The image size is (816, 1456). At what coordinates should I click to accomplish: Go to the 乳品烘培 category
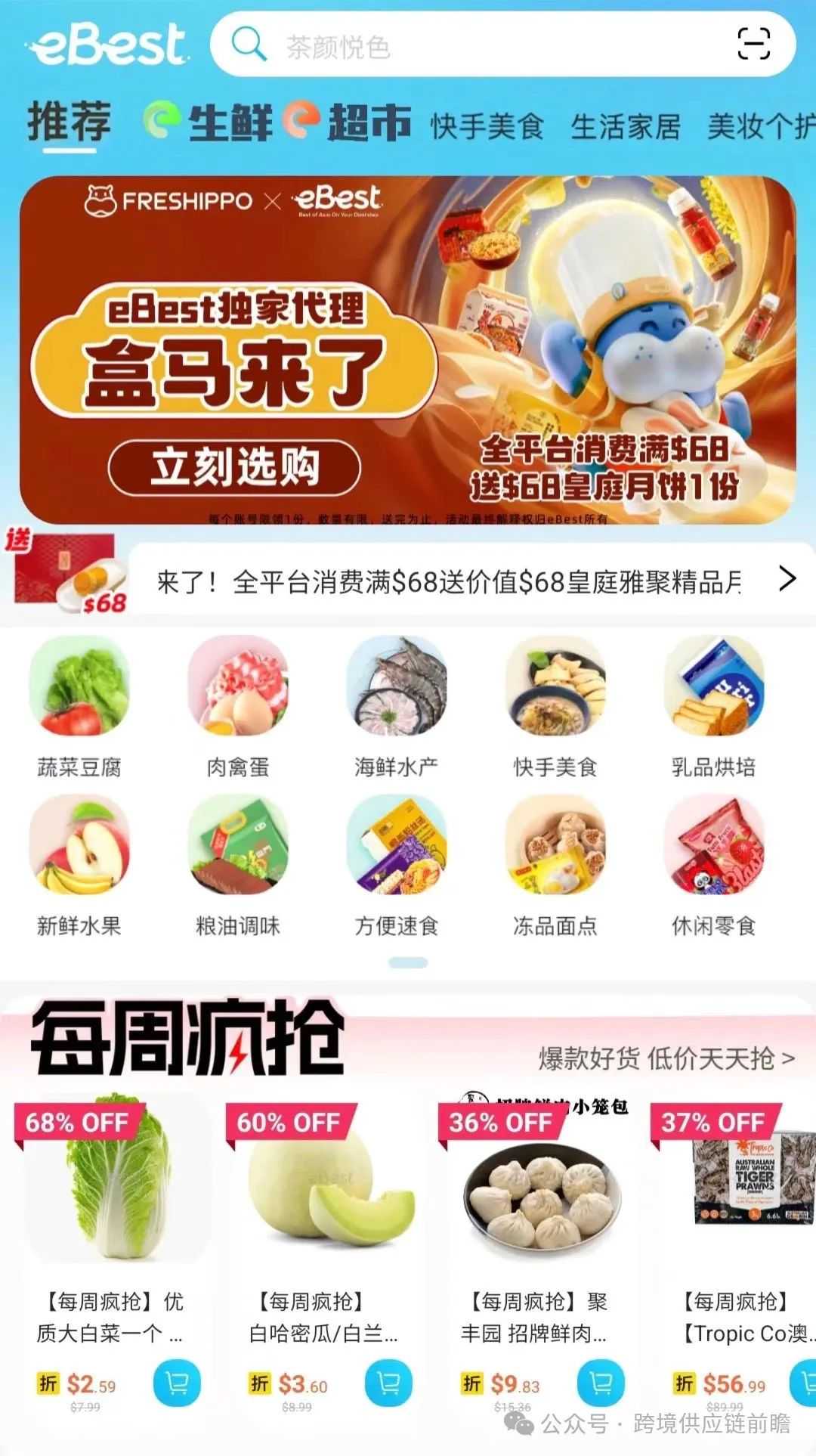(714, 707)
